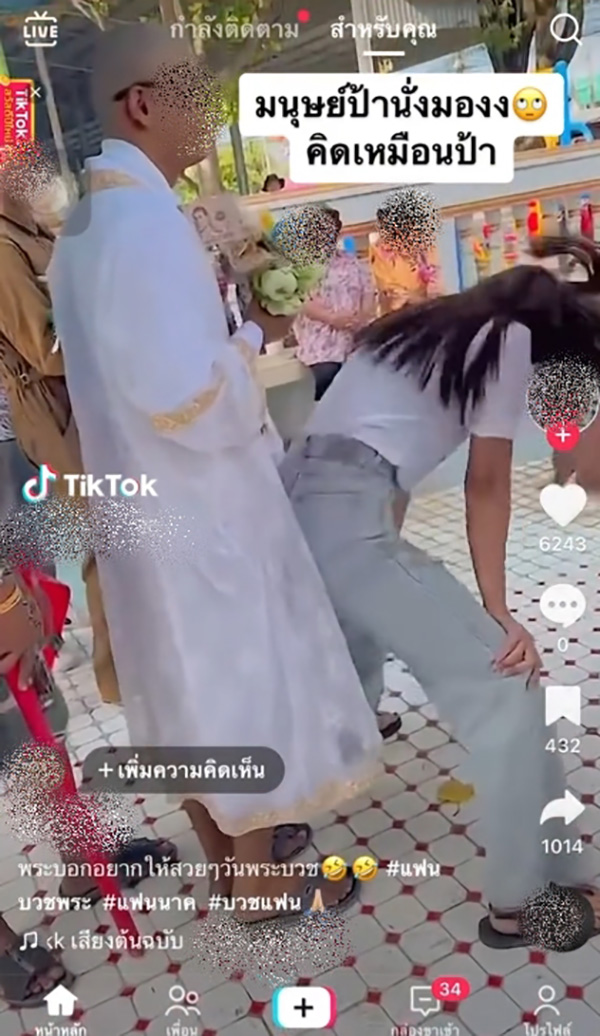Image resolution: width=600 pixels, height=1036 pixels.
Task: Bookmark this video
Action: [x=562, y=707]
